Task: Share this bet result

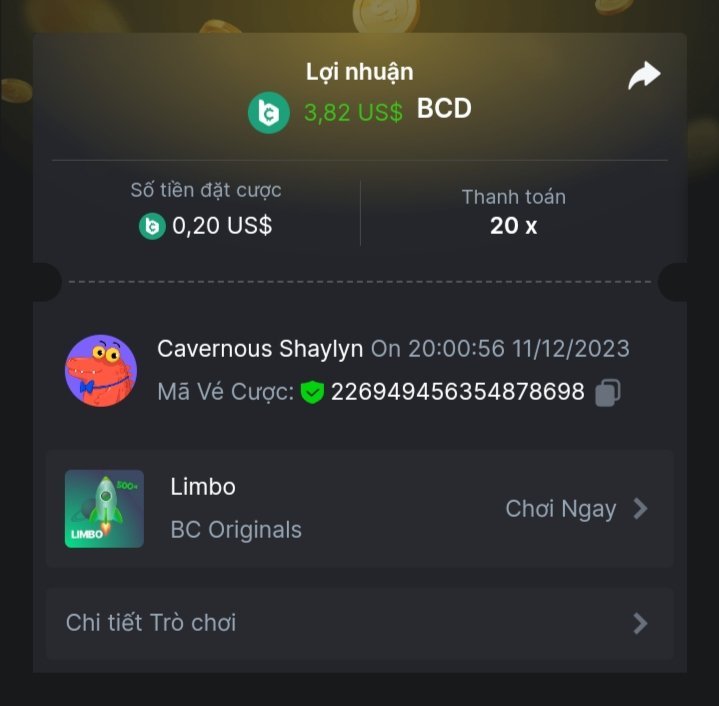Action: (644, 76)
